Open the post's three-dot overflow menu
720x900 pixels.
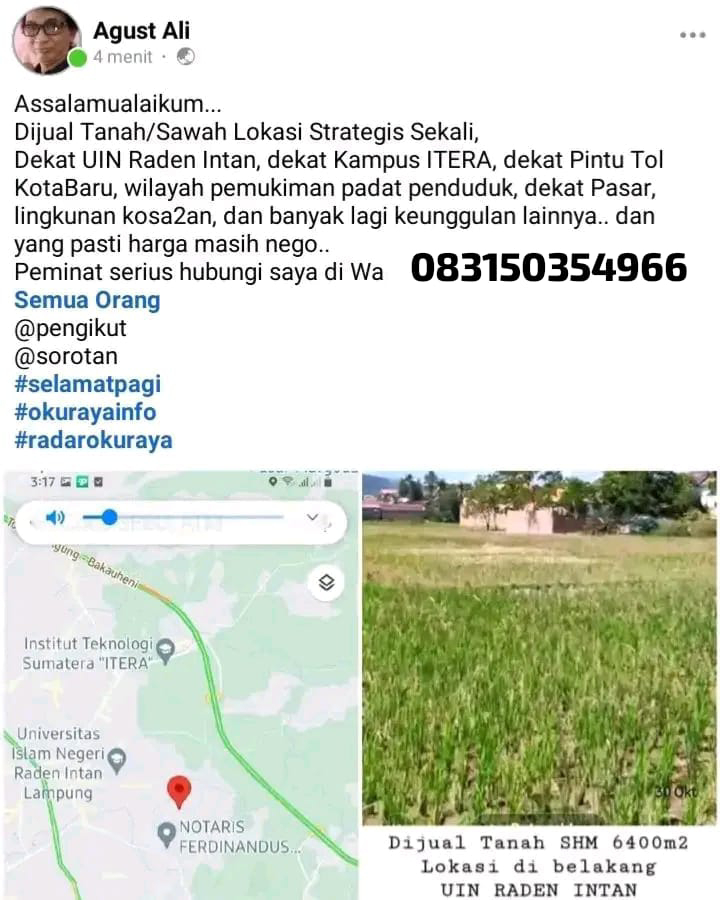tap(692, 35)
